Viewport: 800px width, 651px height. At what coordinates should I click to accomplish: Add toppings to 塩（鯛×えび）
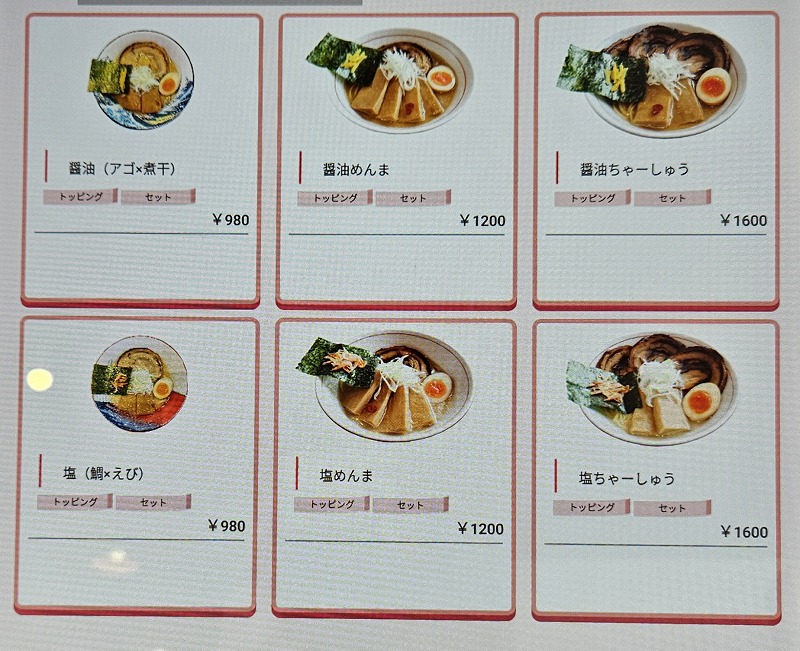(x=75, y=502)
